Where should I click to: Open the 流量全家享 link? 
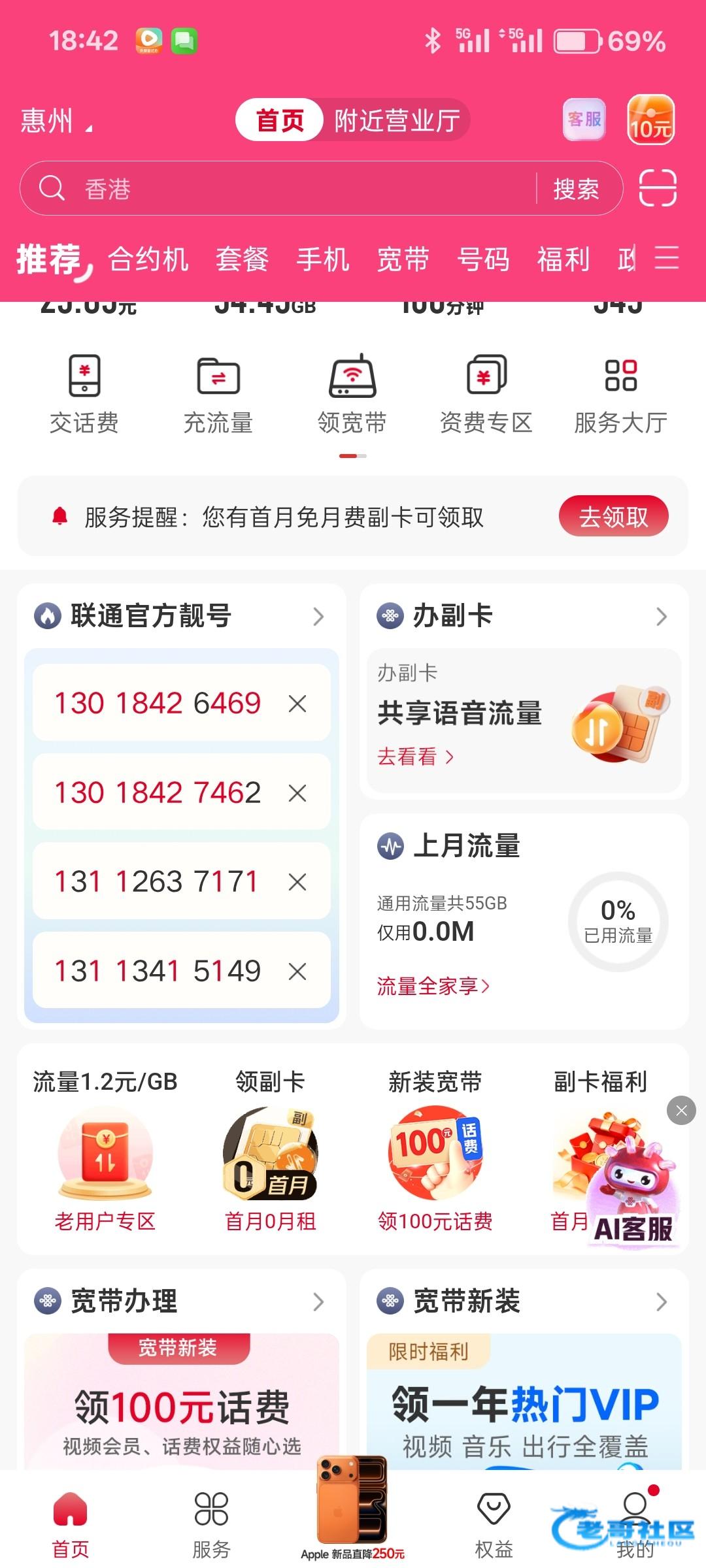click(433, 986)
